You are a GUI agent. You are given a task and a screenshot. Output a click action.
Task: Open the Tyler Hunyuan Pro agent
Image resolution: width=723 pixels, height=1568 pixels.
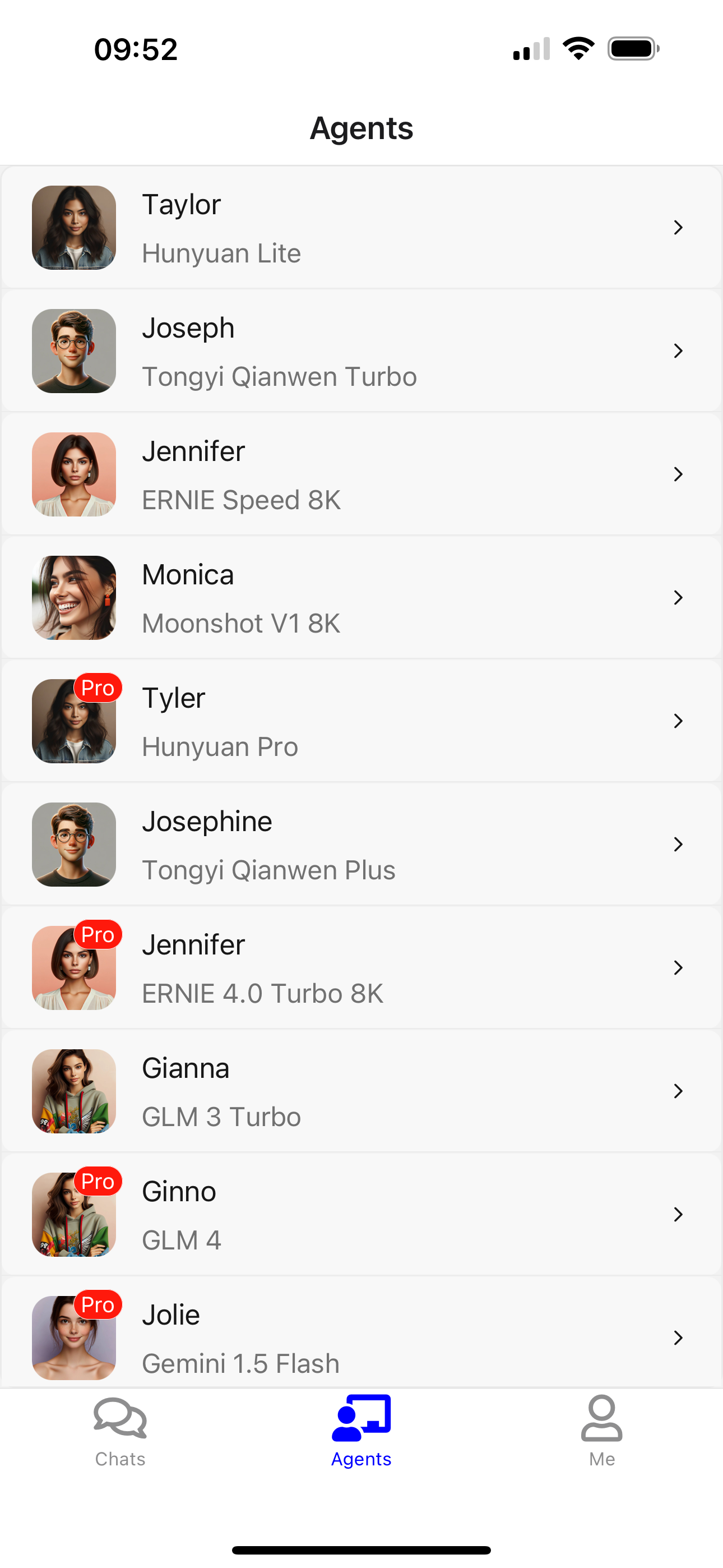361,721
